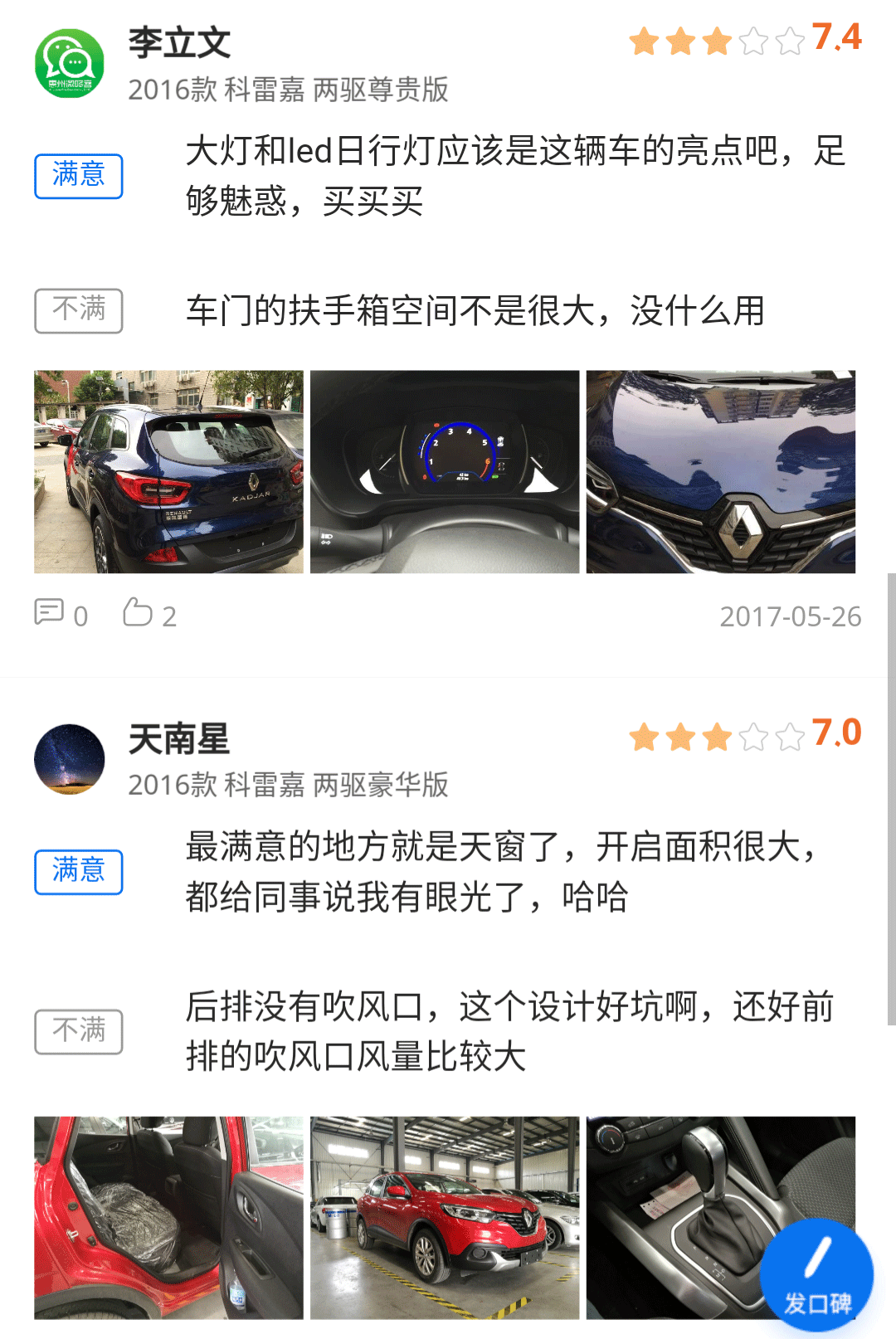This screenshot has width=896, height=1339.
Task: Write a review with the 发口碑 button
Action: click(x=816, y=1274)
